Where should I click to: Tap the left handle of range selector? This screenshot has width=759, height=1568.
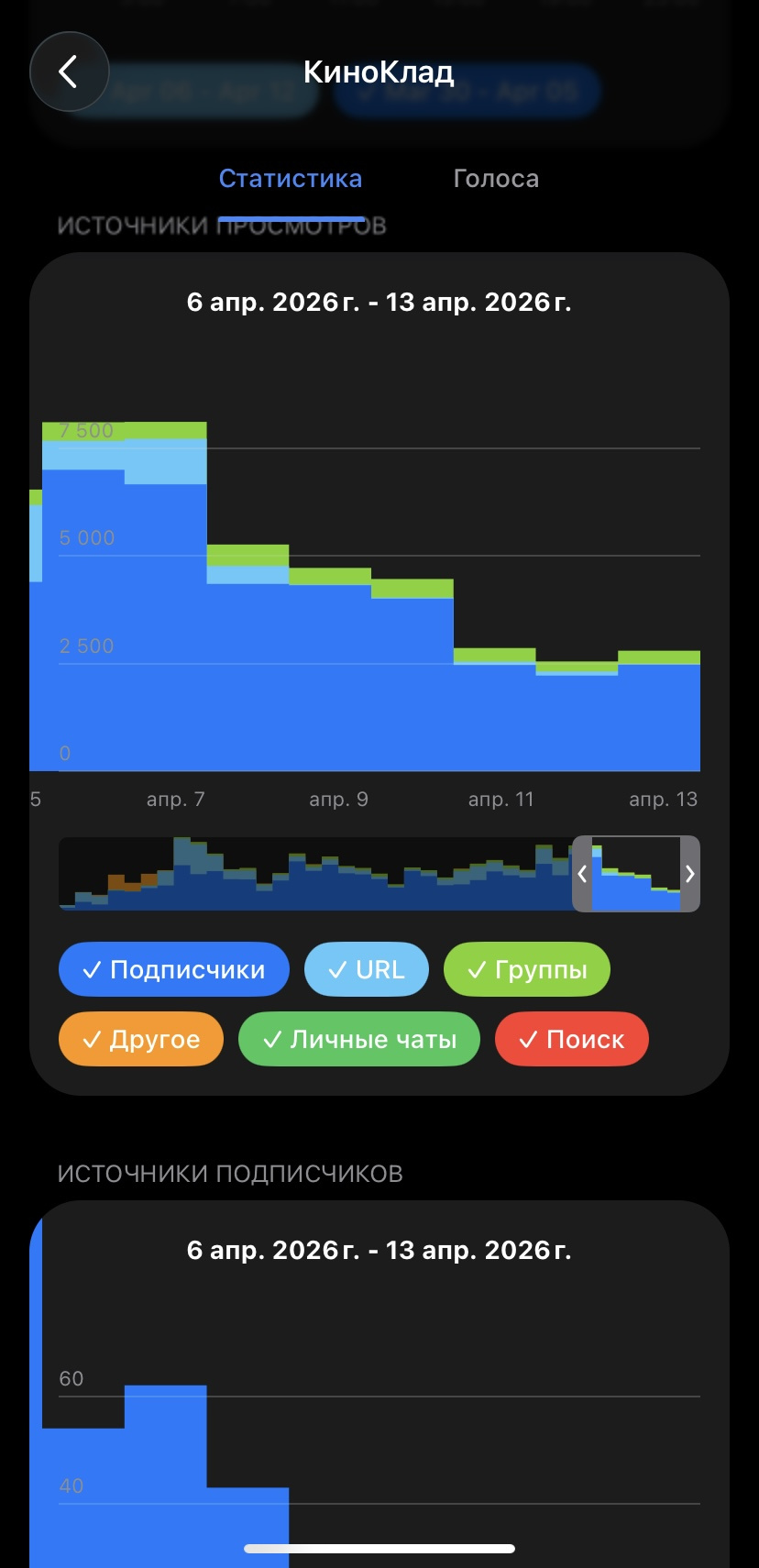pos(582,874)
